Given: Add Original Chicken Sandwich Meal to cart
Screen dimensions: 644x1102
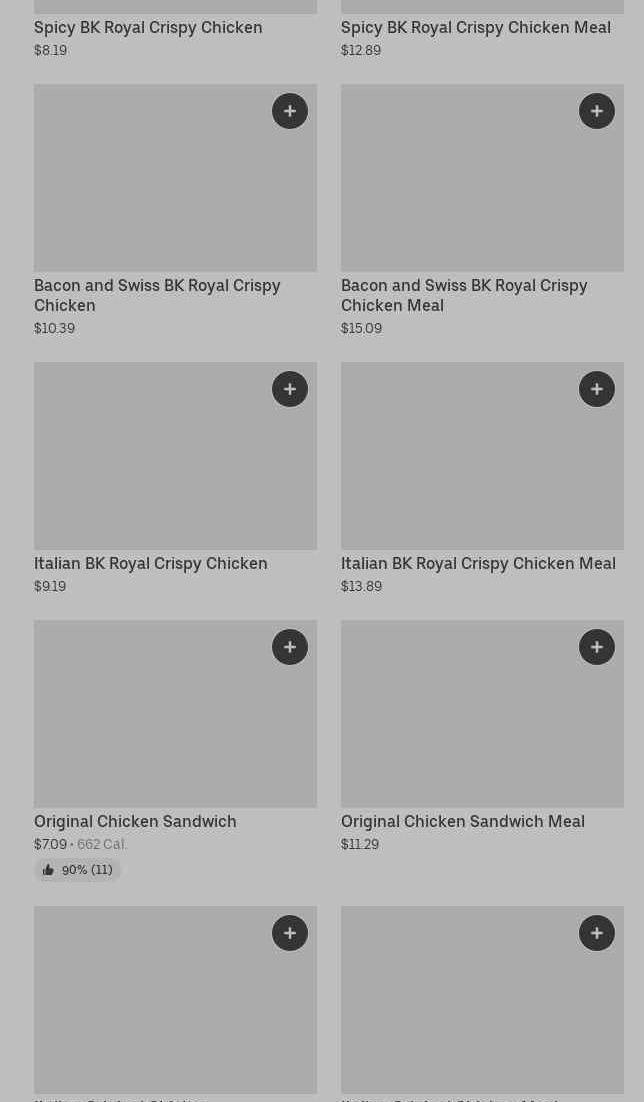Looking at the screenshot, I should (597, 647).
